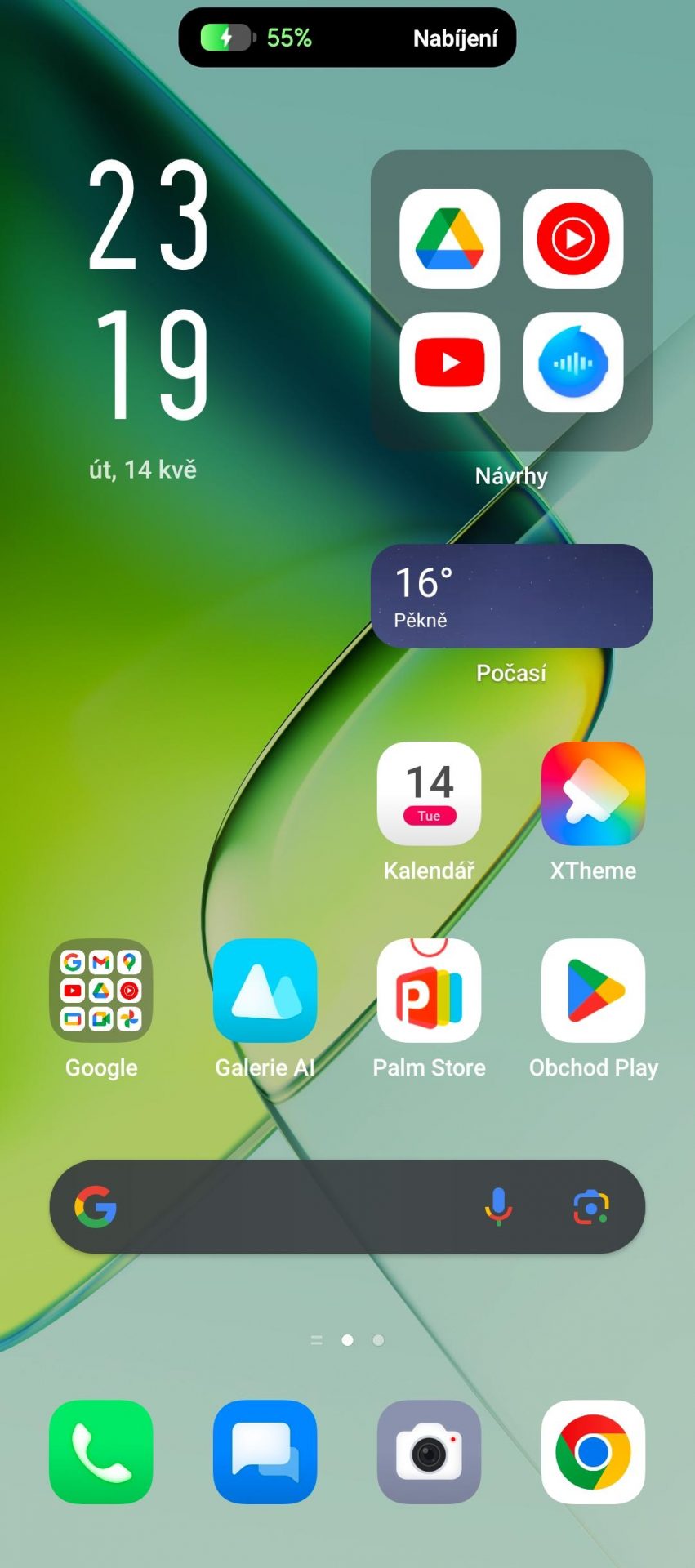The image size is (695, 1568).
Task: Open the Messages app in the dock
Action: pyautogui.click(x=265, y=1452)
